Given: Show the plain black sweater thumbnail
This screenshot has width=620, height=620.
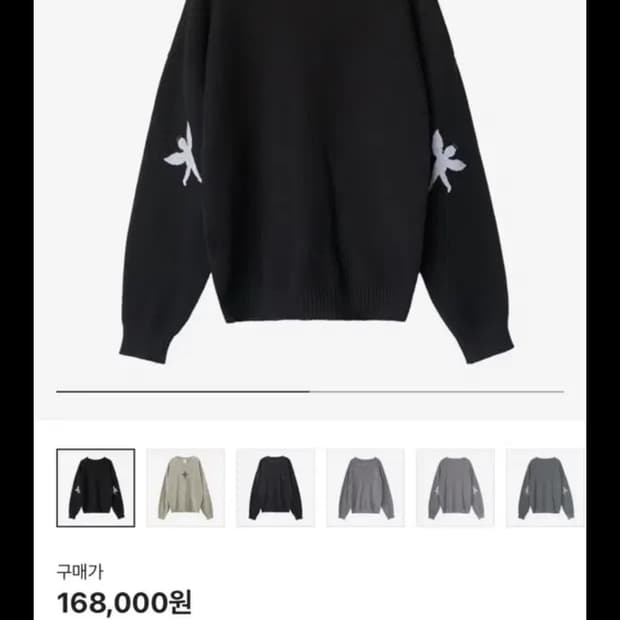Looking at the screenshot, I should point(275,487).
